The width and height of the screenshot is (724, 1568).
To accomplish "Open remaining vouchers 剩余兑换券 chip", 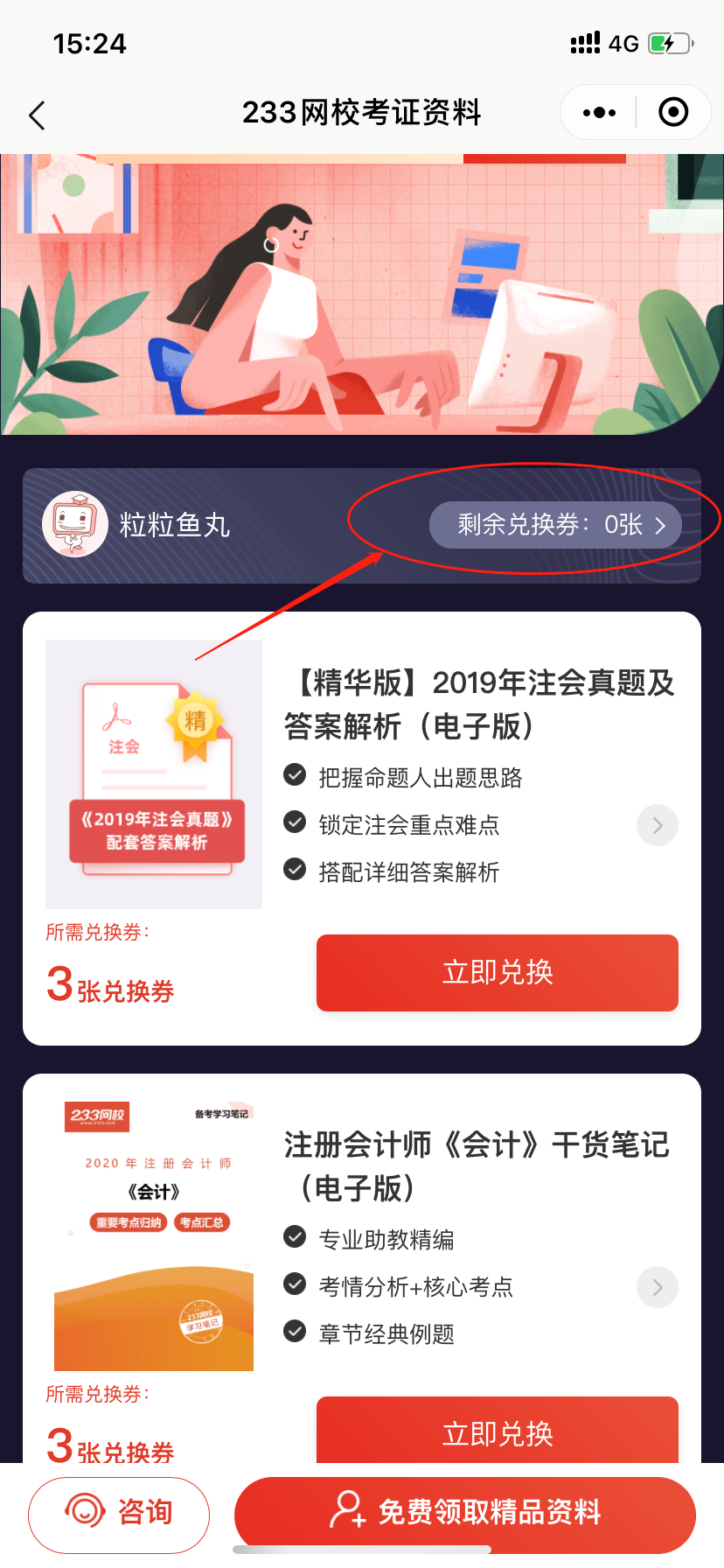I will [554, 525].
